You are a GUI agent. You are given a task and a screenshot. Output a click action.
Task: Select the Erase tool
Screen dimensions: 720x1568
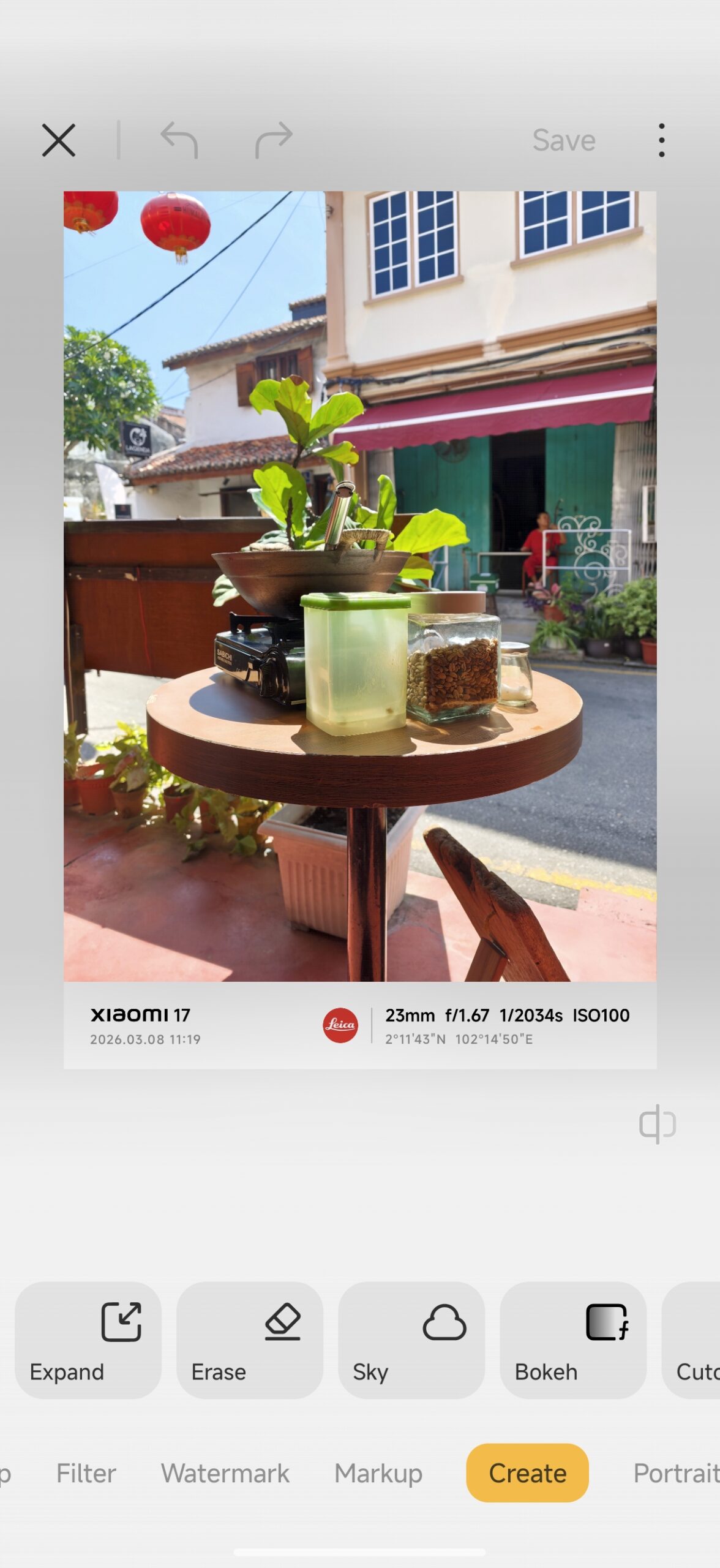tap(250, 1340)
